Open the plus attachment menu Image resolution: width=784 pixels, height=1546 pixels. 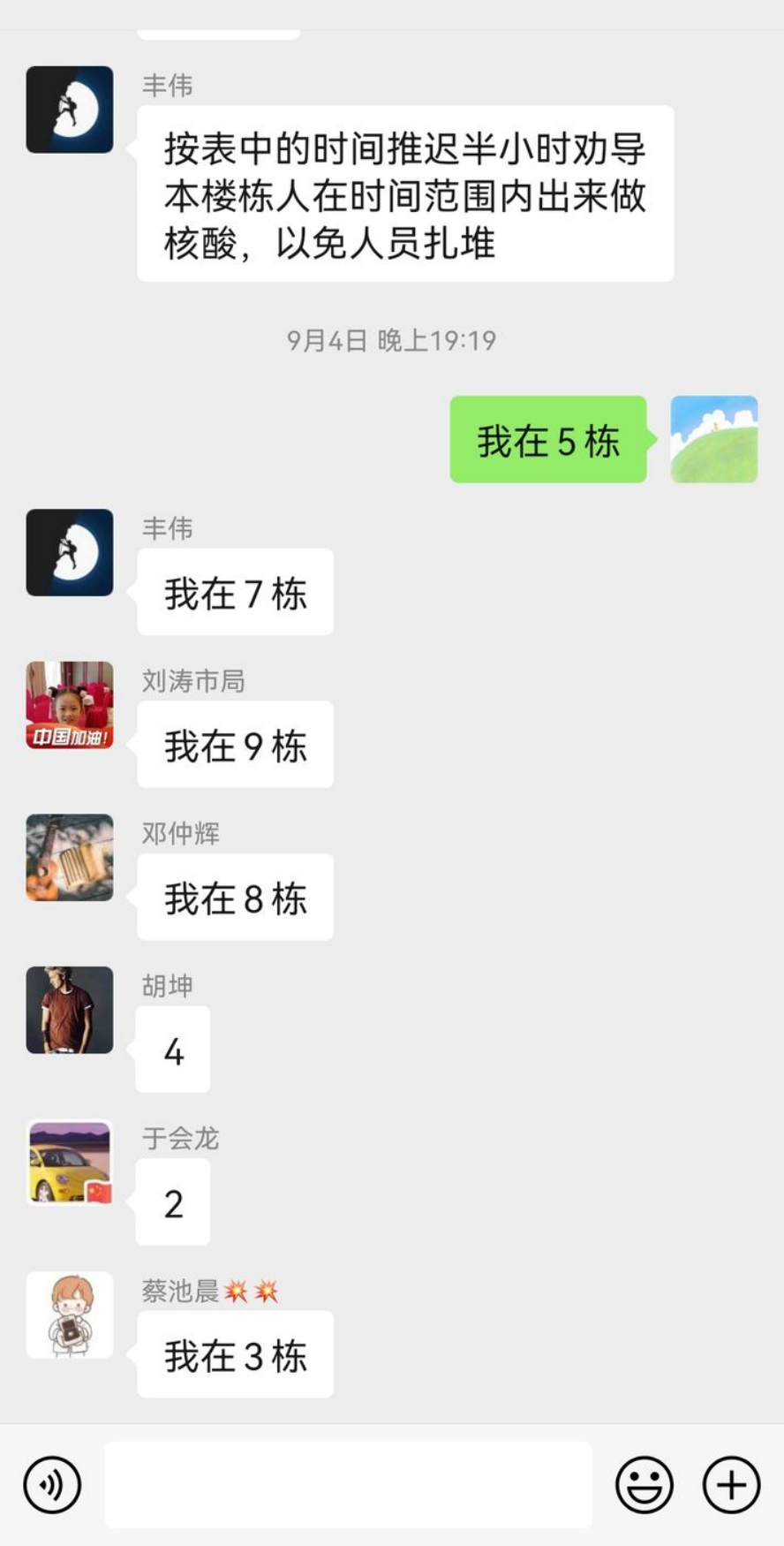(x=731, y=1485)
